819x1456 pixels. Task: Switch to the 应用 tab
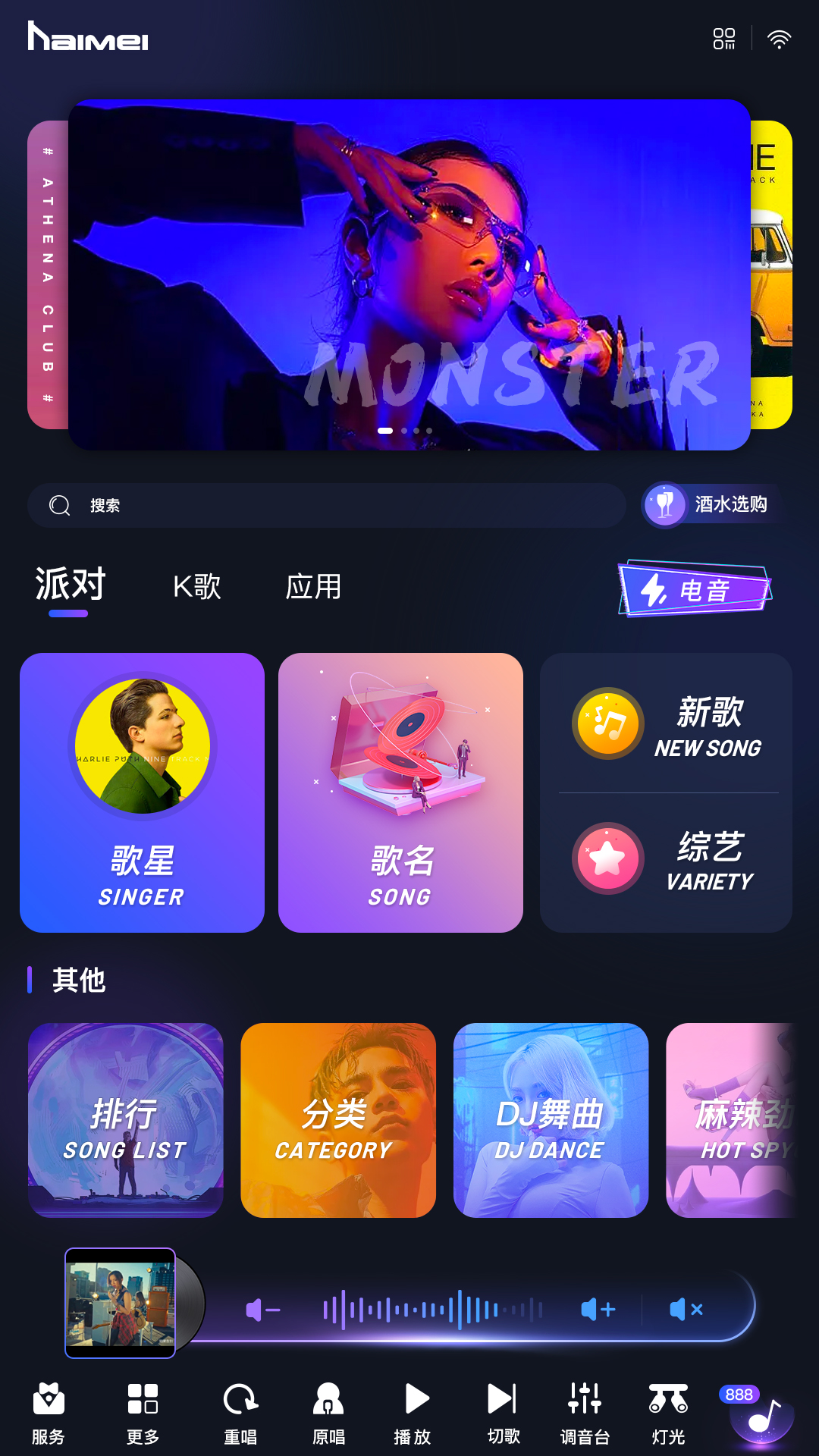click(x=313, y=586)
